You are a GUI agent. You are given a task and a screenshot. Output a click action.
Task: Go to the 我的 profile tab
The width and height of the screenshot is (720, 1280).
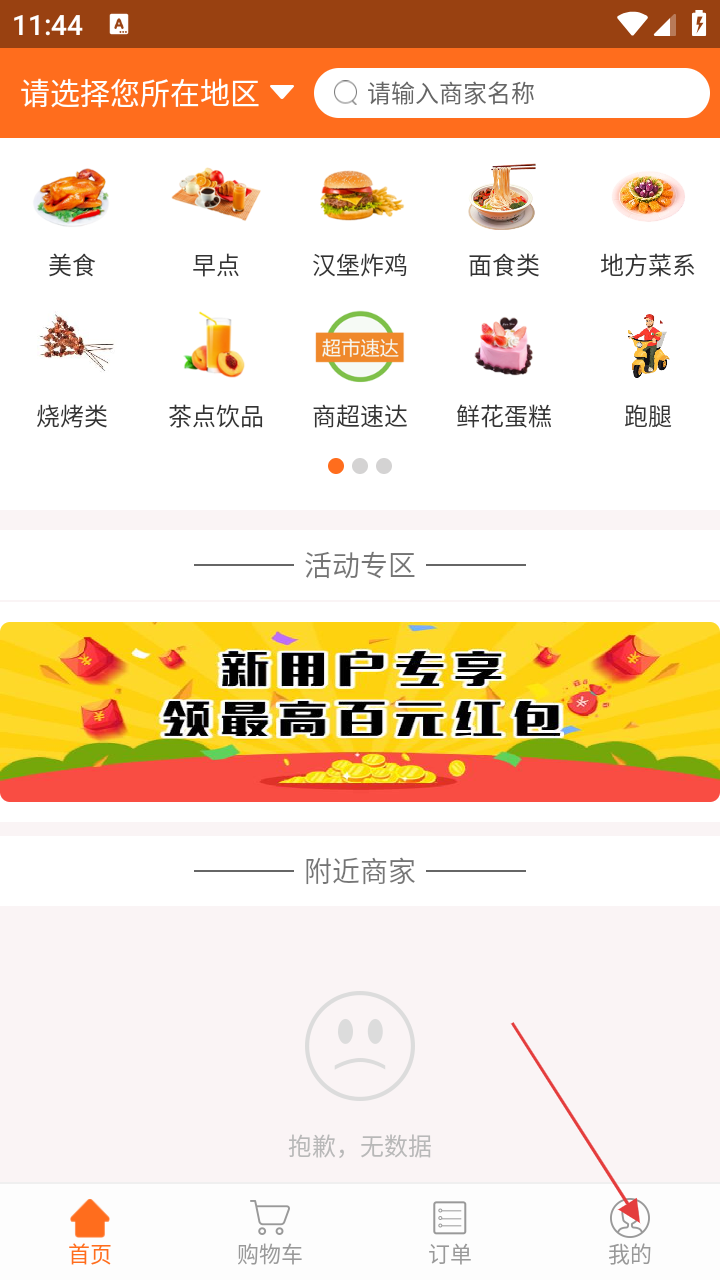pos(630,1232)
